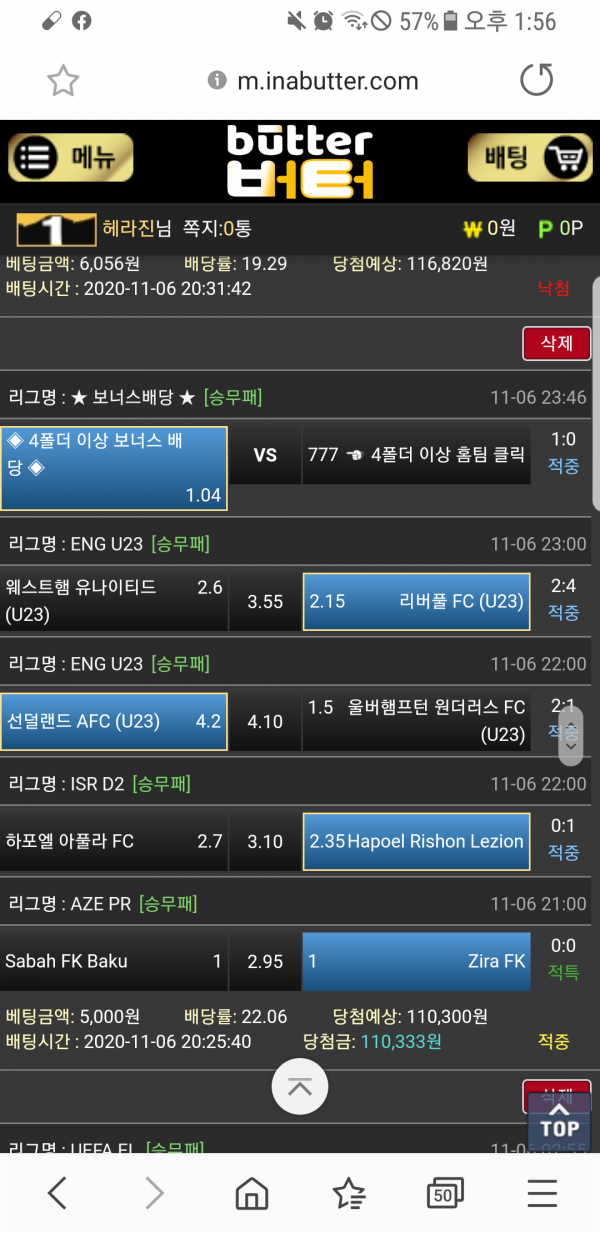The width and height of the screenshot is (600, 1233).
Task: Open the 쪽지 messages counter
Action: 215,229
